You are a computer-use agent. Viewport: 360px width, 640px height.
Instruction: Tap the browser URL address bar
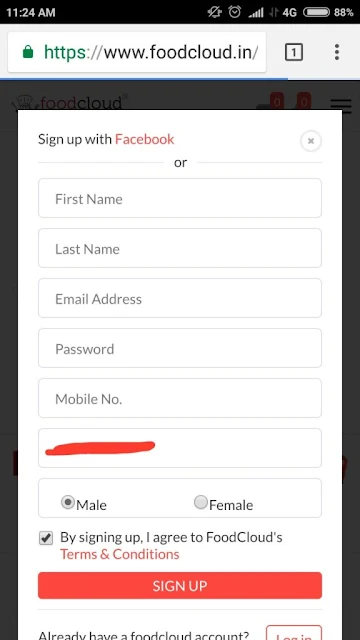point(137,52)
